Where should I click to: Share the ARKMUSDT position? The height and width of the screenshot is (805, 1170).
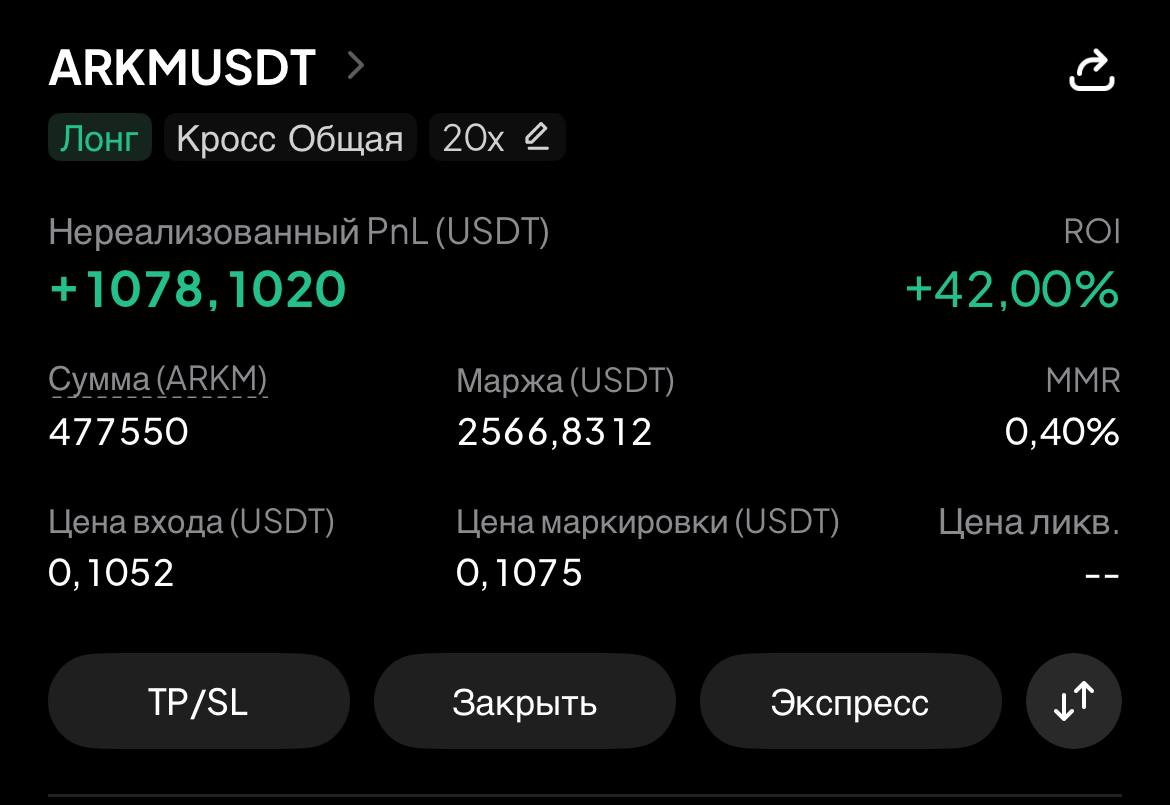(x=1091, y=71)
